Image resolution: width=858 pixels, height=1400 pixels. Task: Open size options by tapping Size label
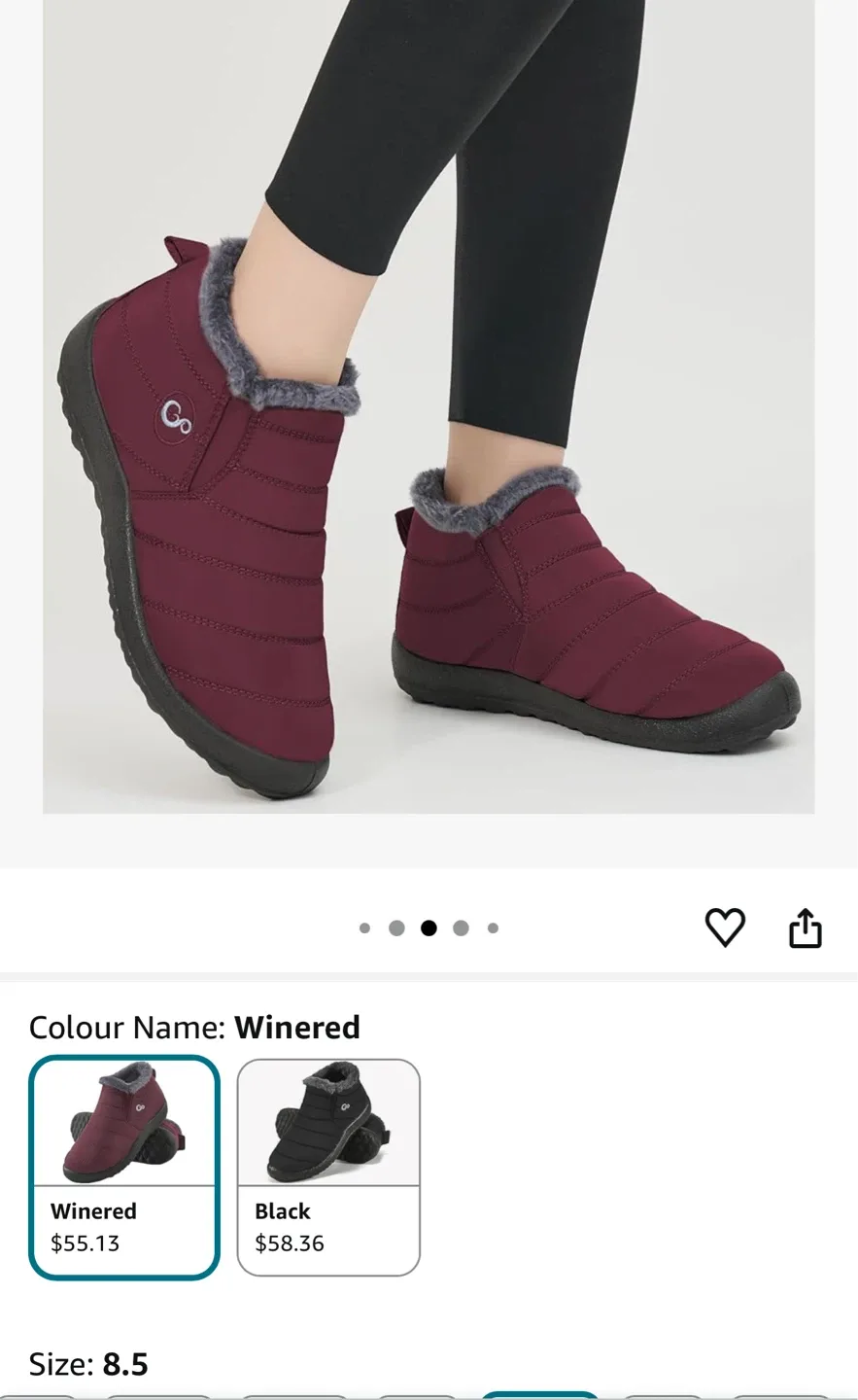point(53,1364)
